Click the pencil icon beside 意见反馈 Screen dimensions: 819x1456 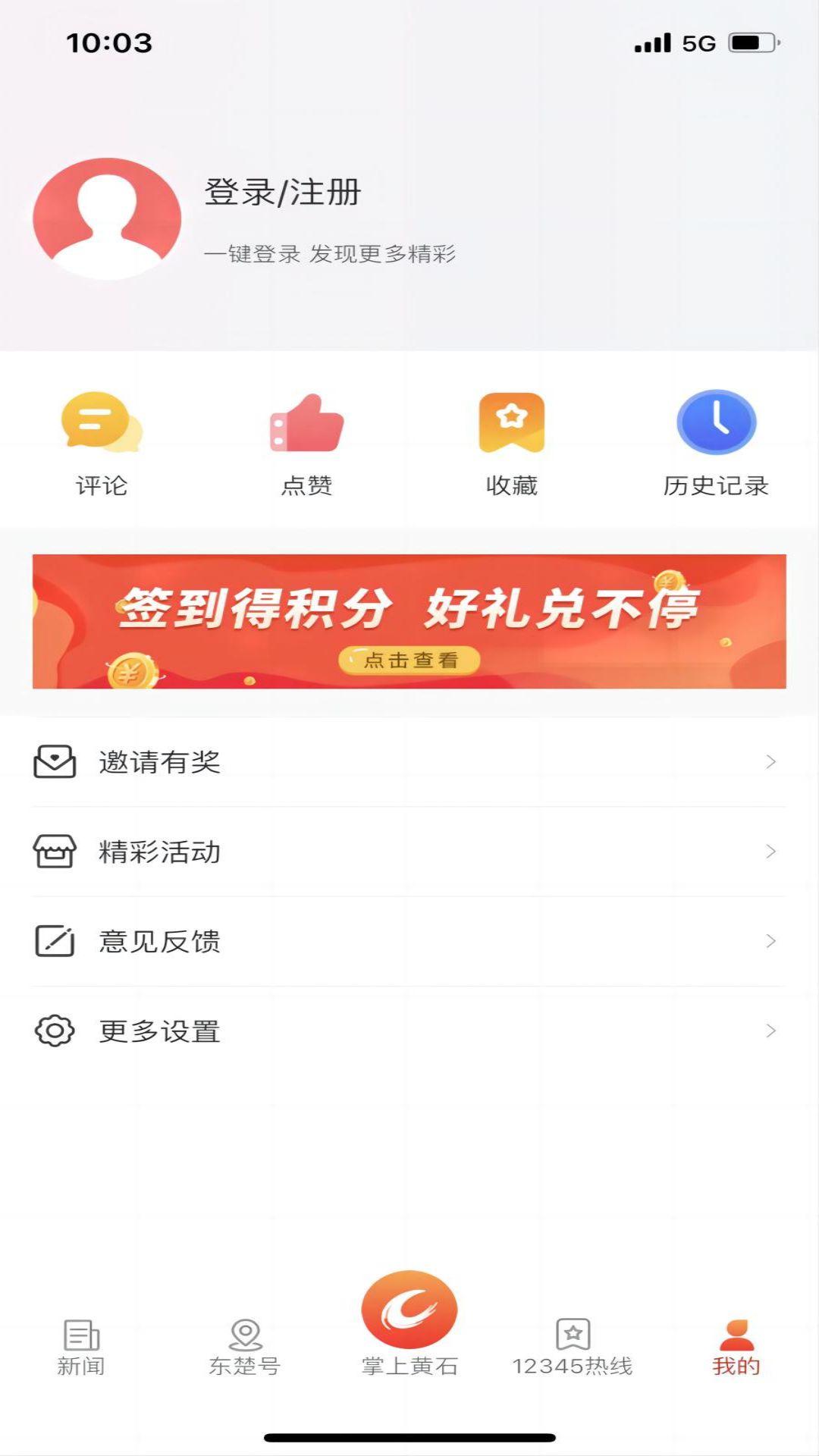click(x=53, y=942)
